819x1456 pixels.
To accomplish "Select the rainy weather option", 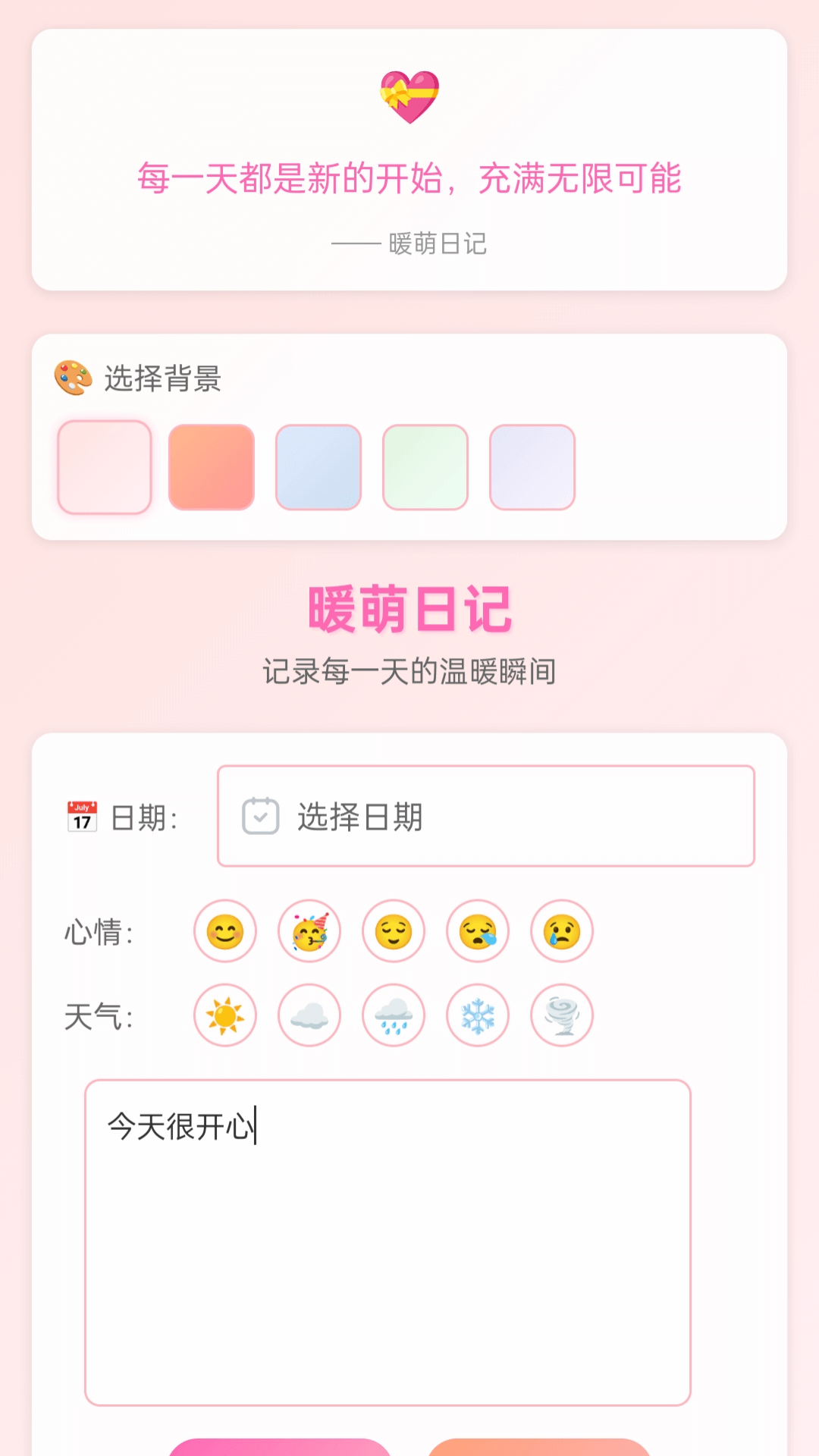I will [x=393, y=1015].
